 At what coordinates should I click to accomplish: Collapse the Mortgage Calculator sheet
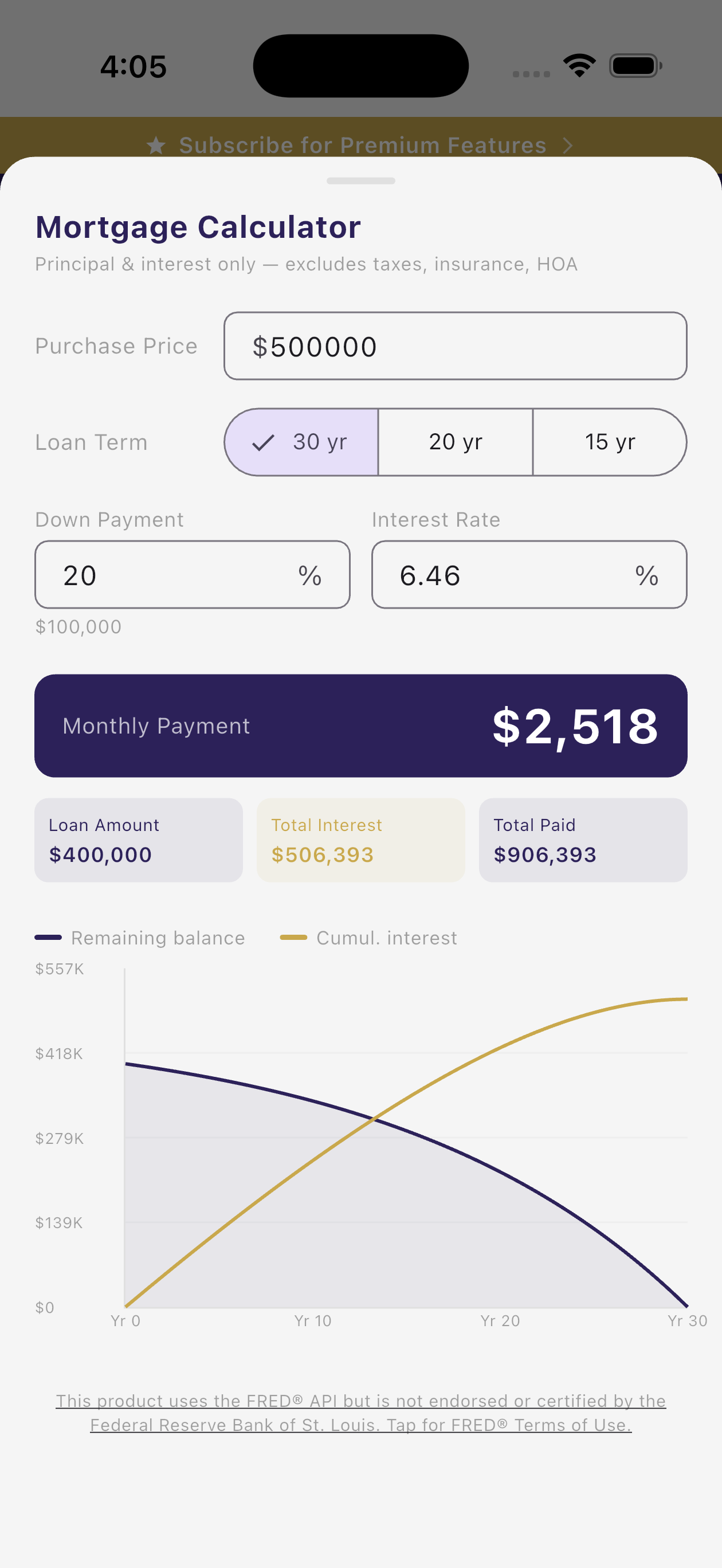tap(360, 181)
